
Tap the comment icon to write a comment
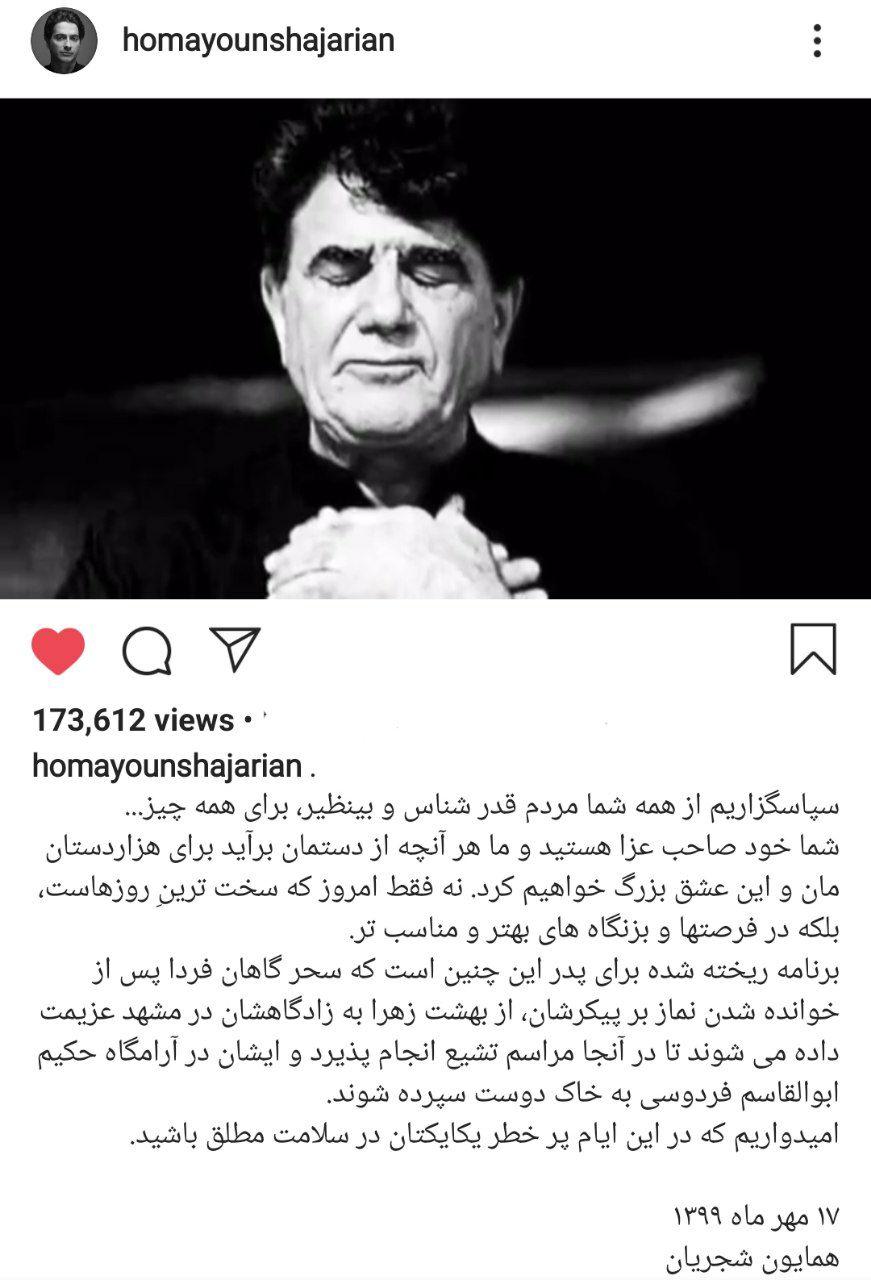tap(146, 650)
